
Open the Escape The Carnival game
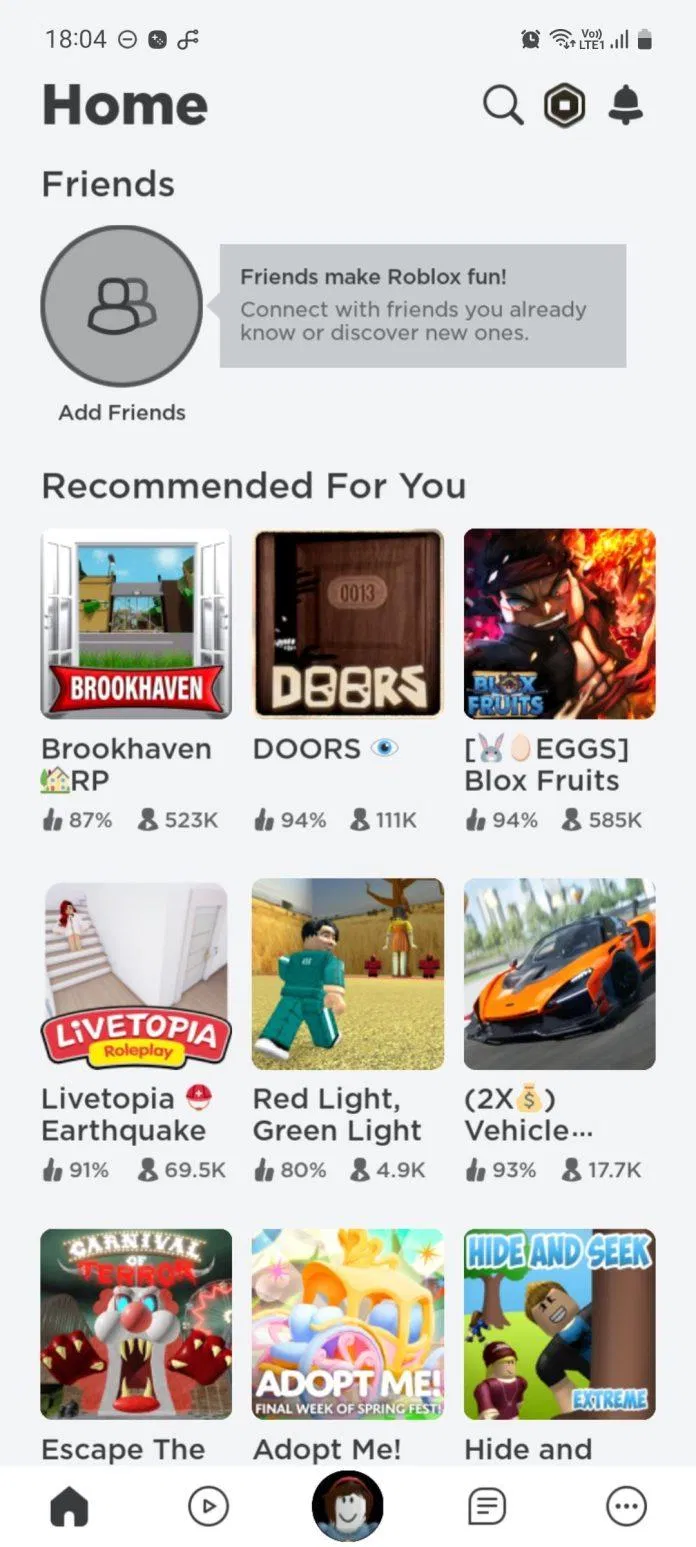pos(136,1324)
